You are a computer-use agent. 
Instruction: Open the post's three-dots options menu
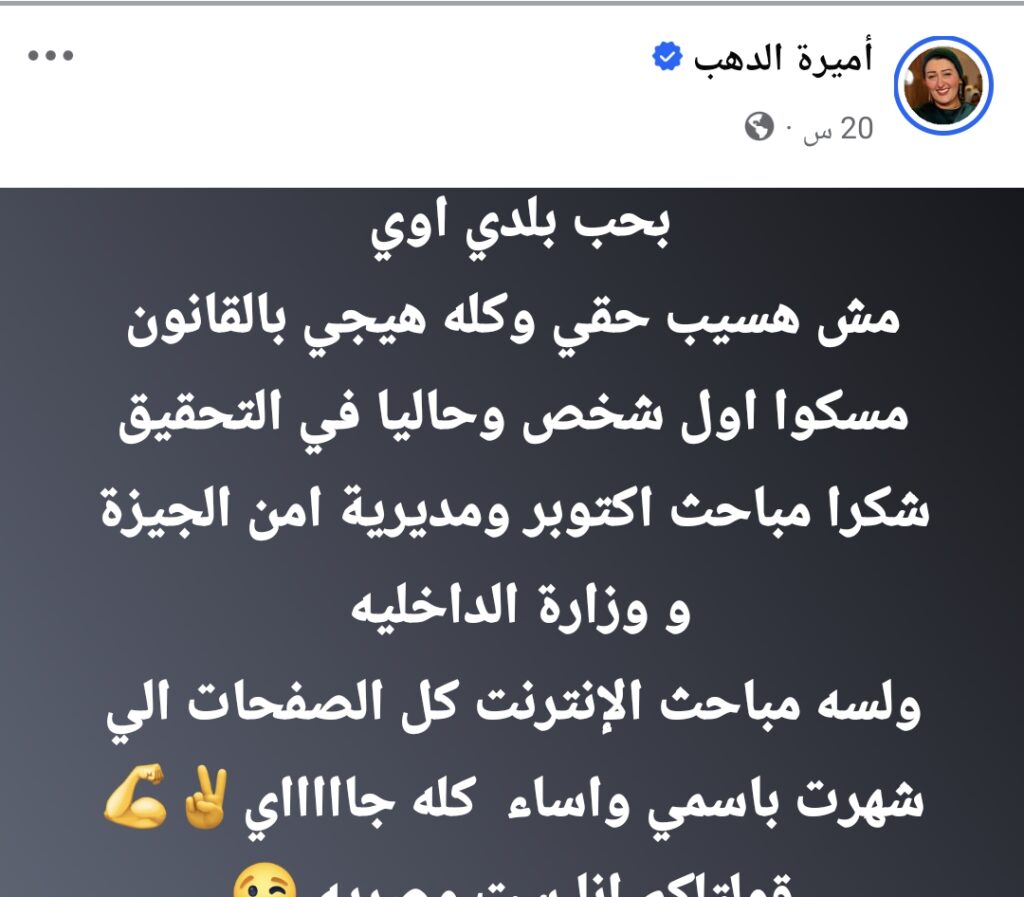click(51, 55)
